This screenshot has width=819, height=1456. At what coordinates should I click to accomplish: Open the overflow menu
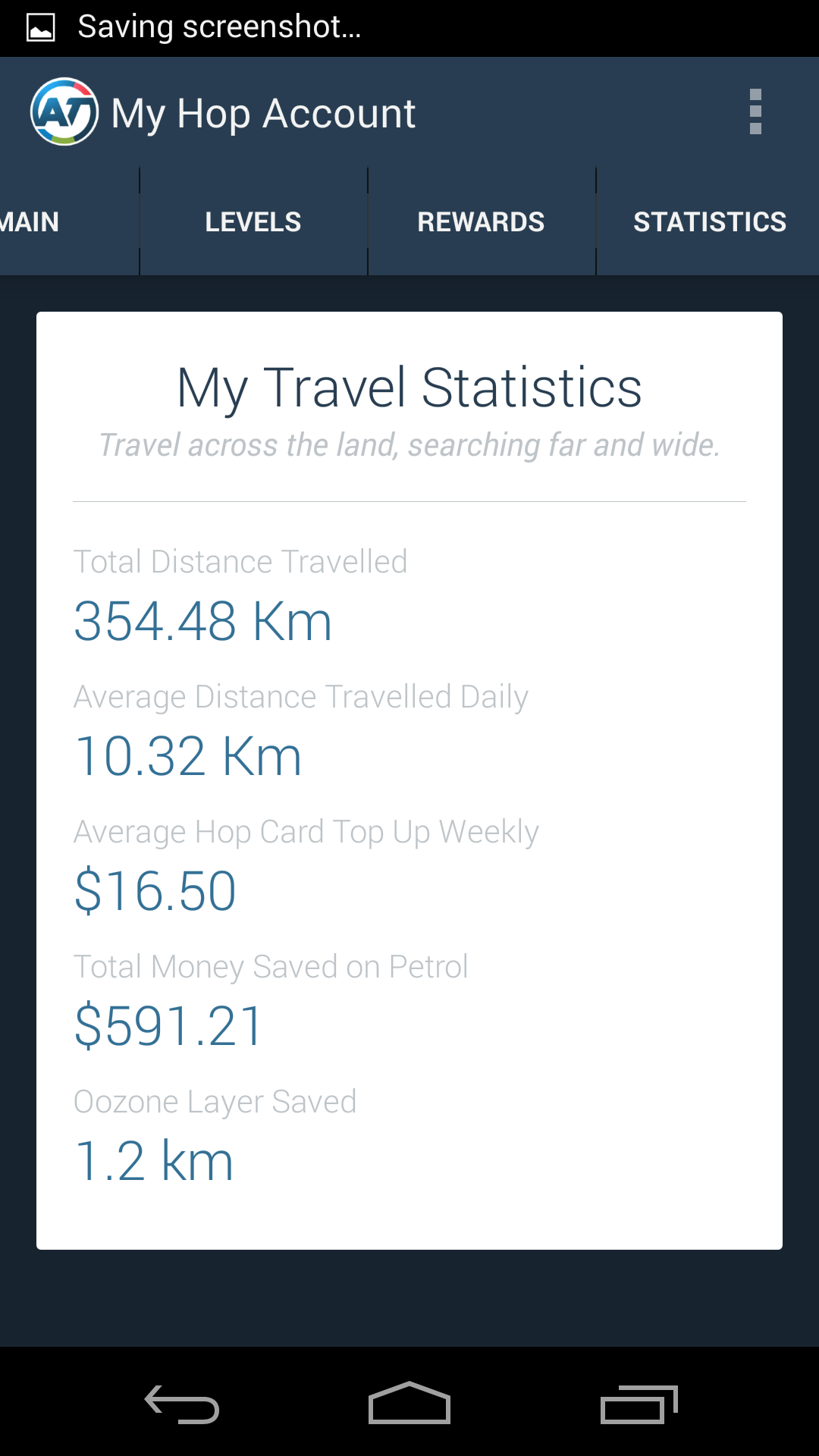tap(755, 112)
